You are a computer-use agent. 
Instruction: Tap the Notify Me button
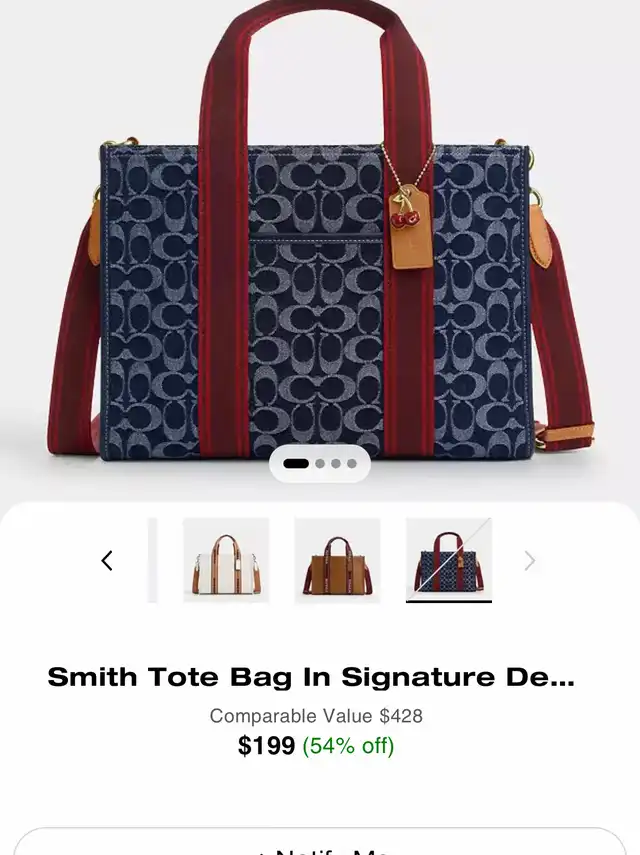coord(320,843)
